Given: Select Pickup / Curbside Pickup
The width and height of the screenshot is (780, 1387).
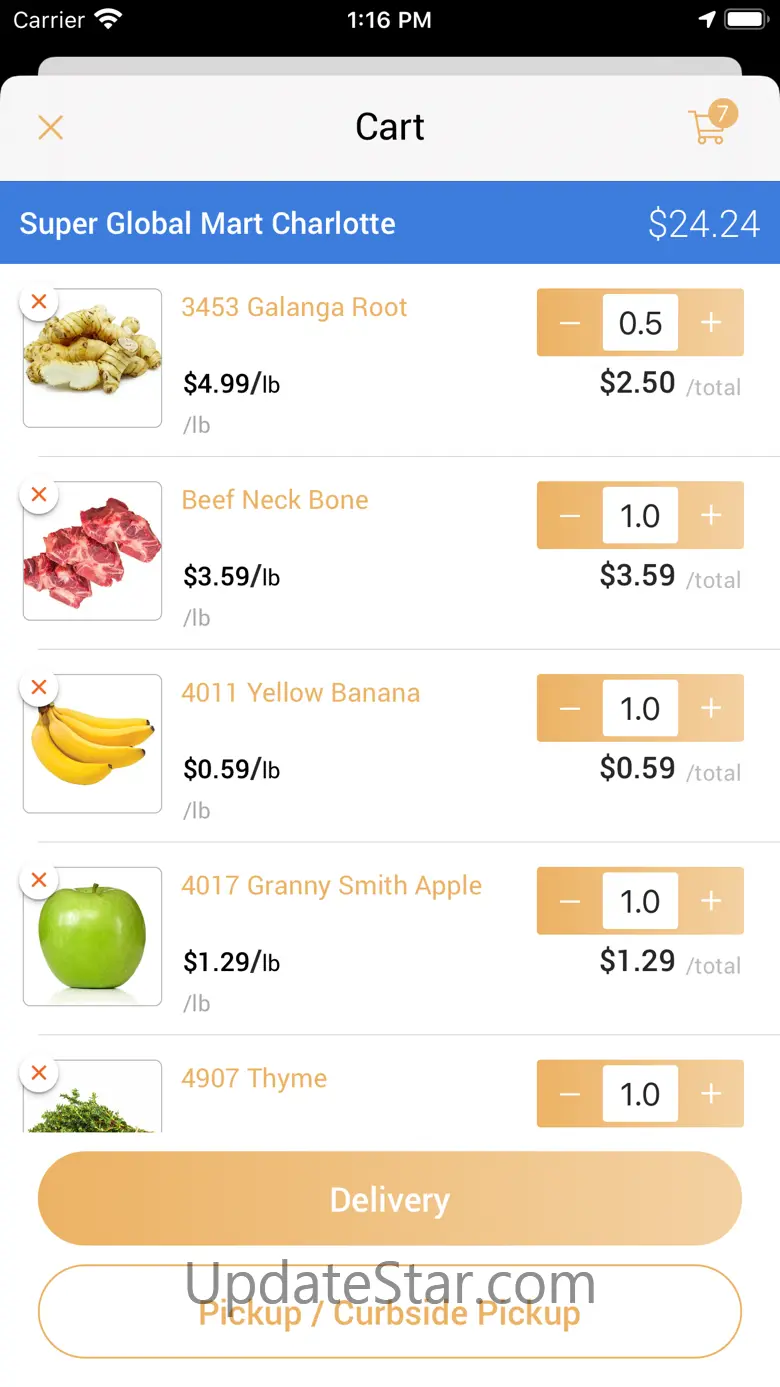Looking at the screenshot, I should tap(390, 1312).
